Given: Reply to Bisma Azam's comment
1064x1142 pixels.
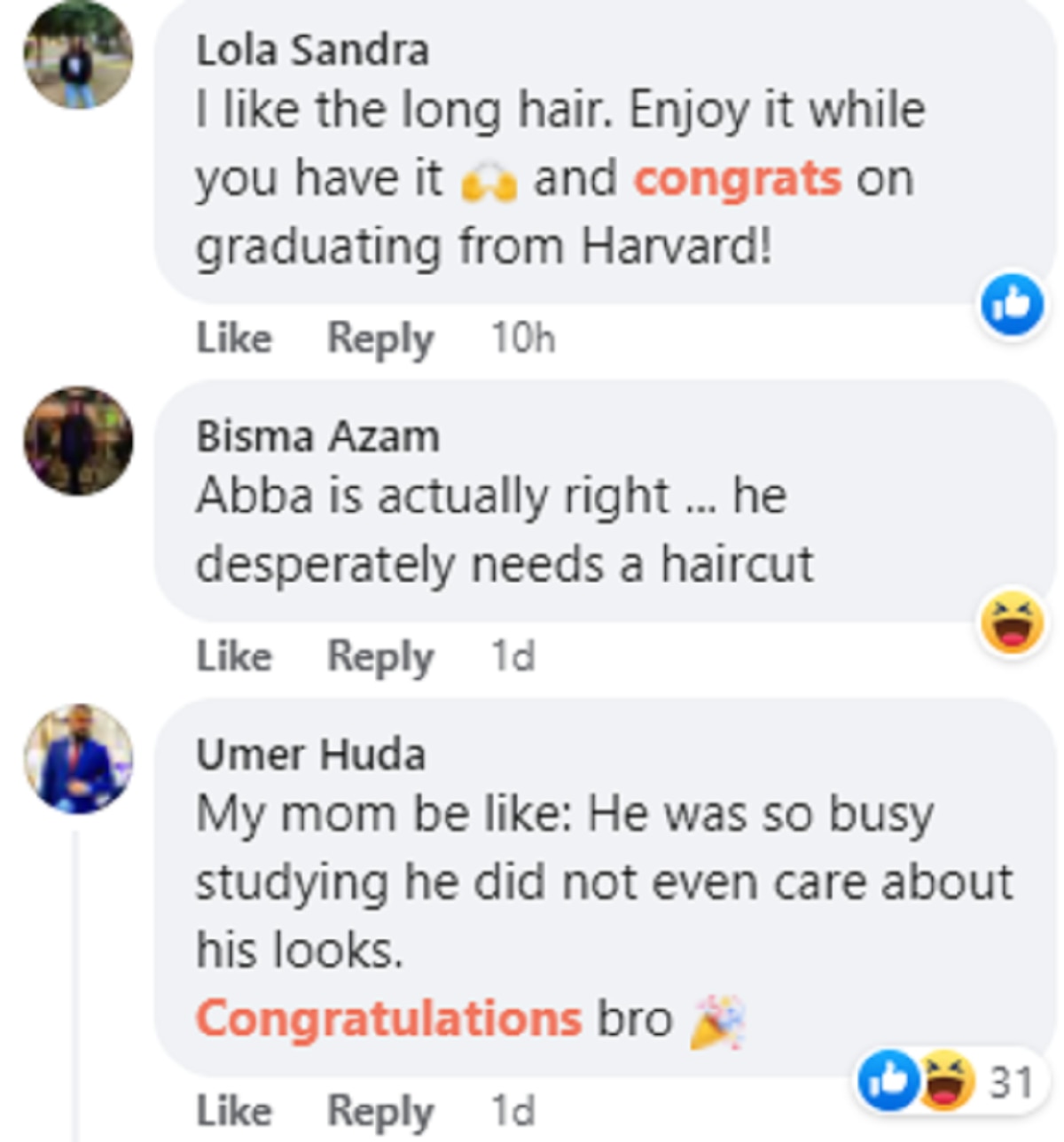Looking at the screenshot, I should 380,656.
